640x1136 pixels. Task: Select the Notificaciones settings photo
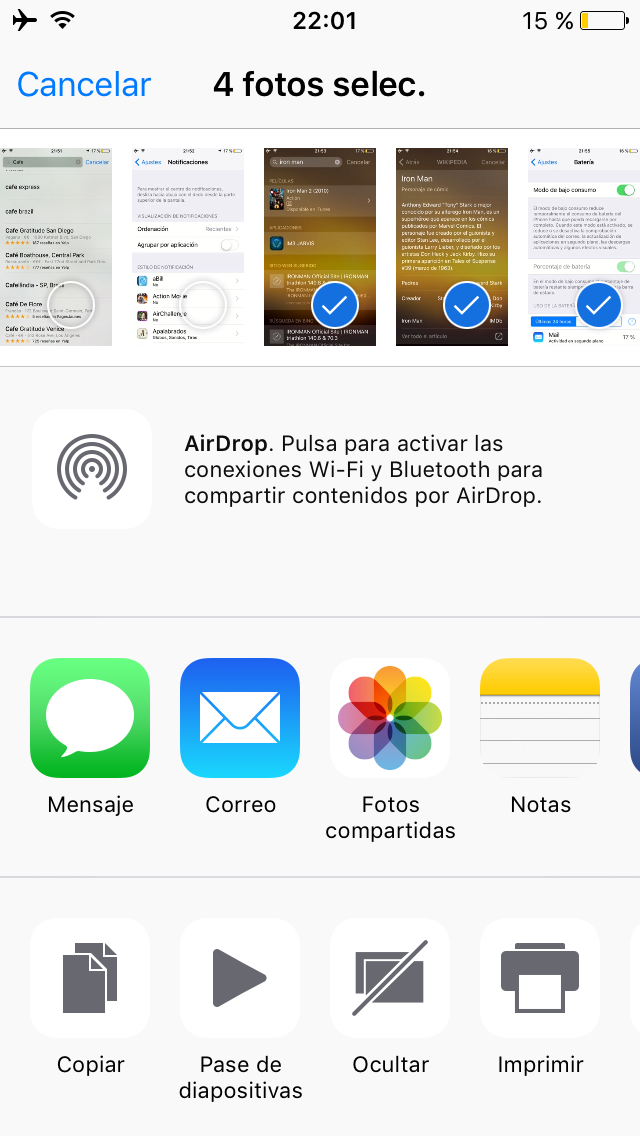188,246
